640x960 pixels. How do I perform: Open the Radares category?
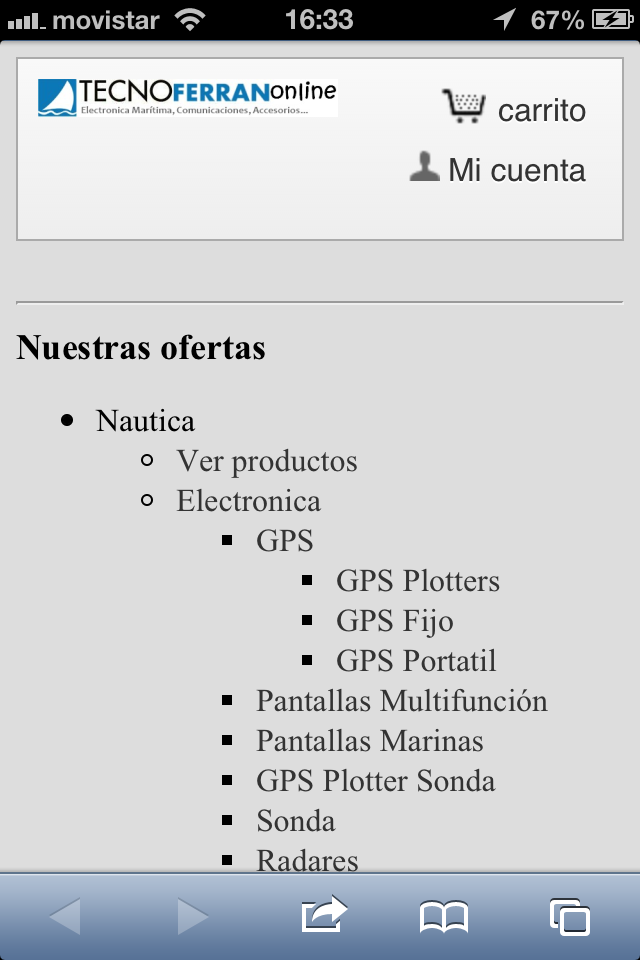pos(307,859)
